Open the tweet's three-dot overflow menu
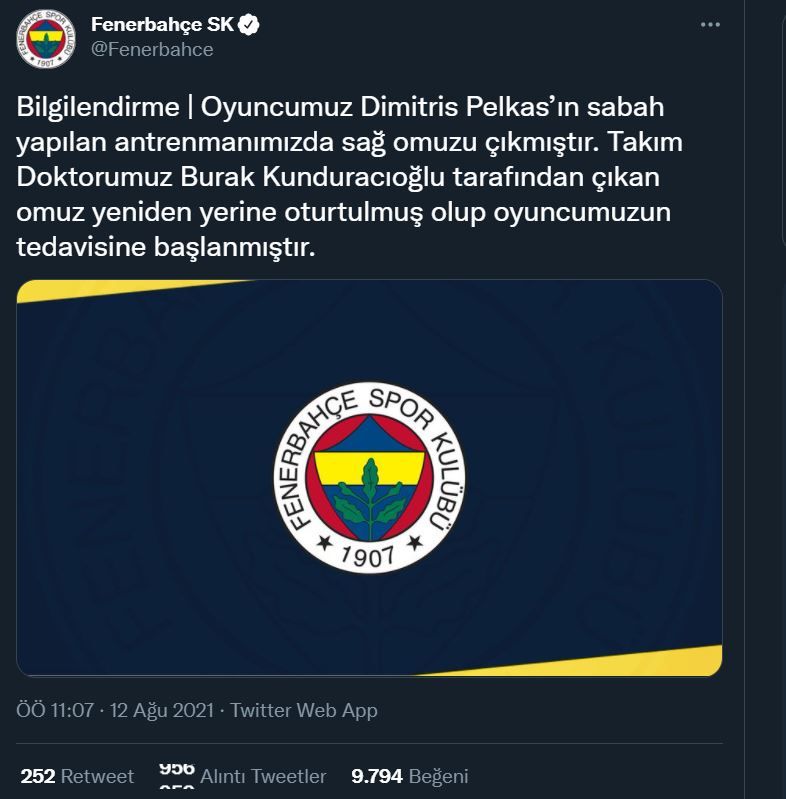The width and height of the screenshot is (786, 799). coord(711,25)
